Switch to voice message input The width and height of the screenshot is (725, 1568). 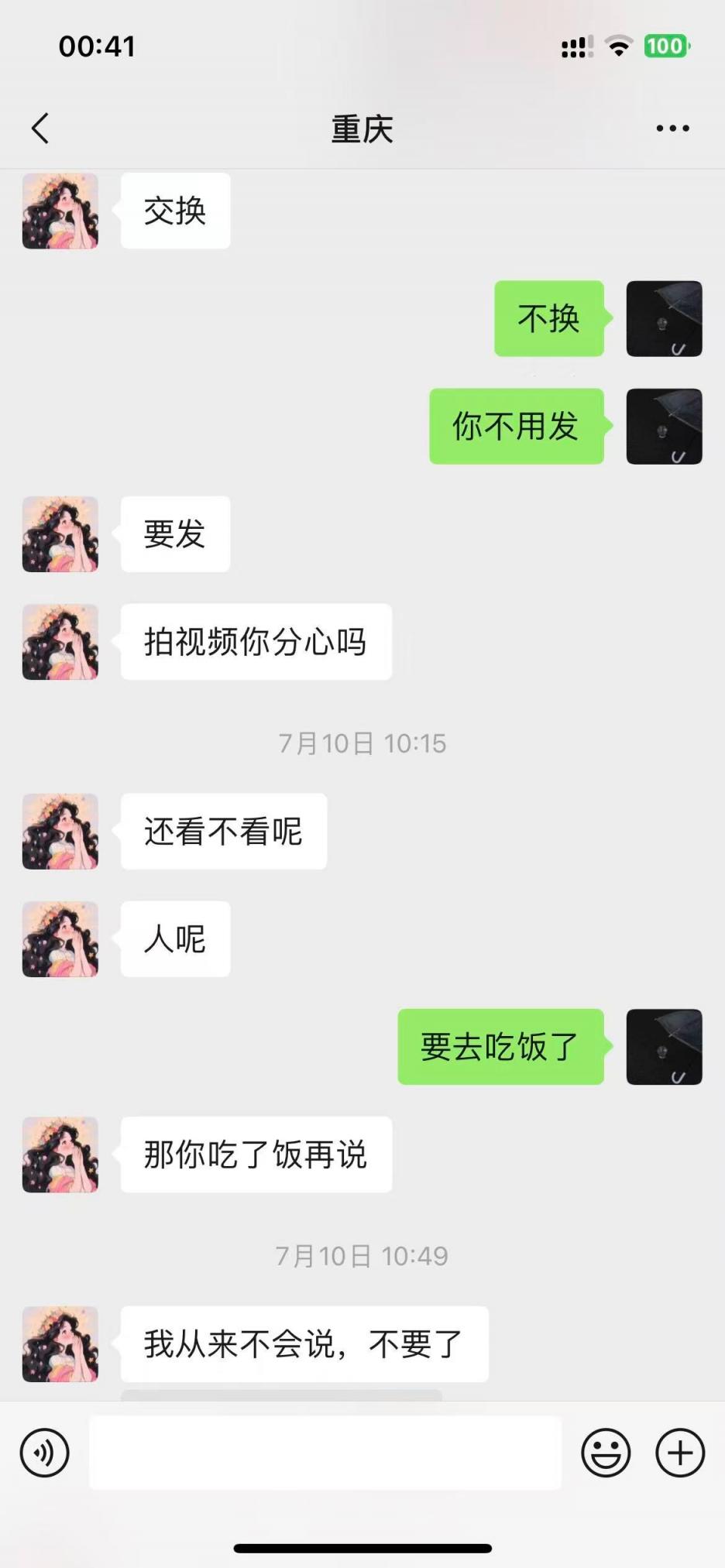click(x=45, y=1453)
